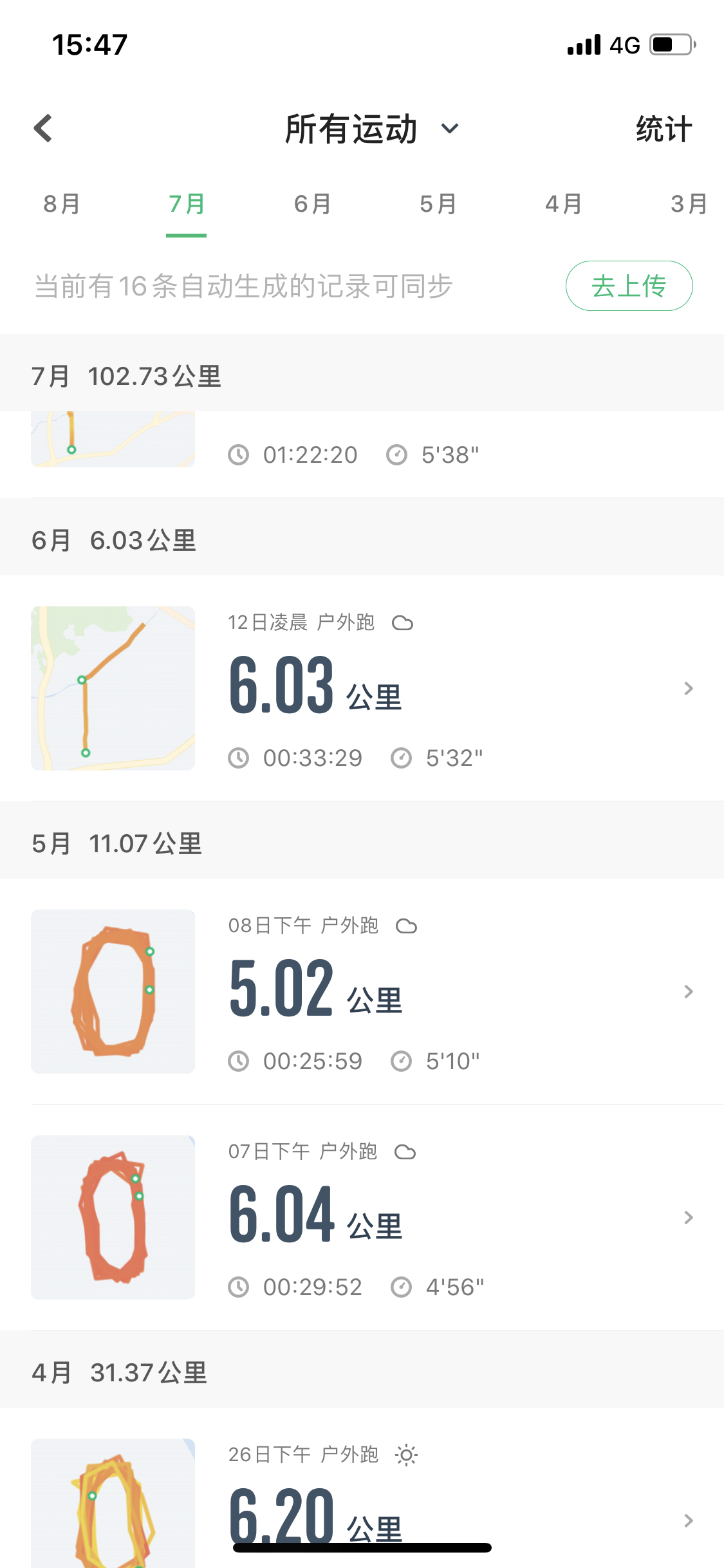This screenshot has height=1568, width=724.
Task: Tap the sun weather icon on the 26日 run
Action: click(x=407, y=1455)
